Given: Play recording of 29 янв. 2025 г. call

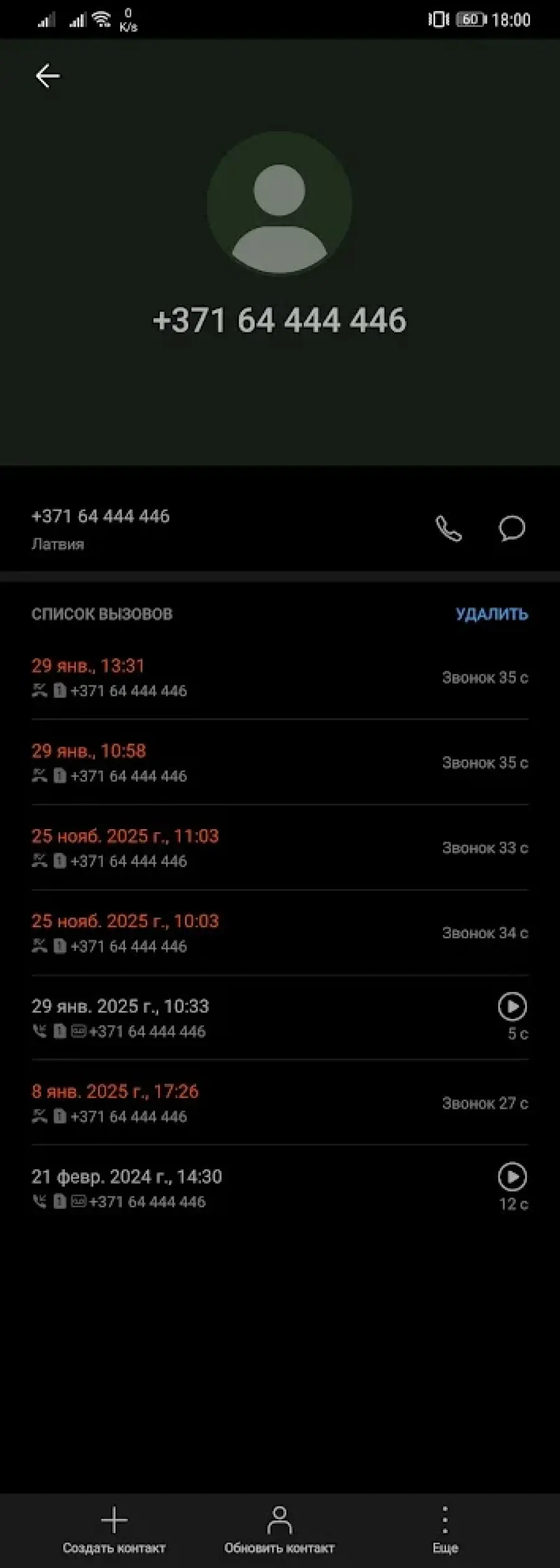Looking at the screenshot, I should (x=512, y=1007).
